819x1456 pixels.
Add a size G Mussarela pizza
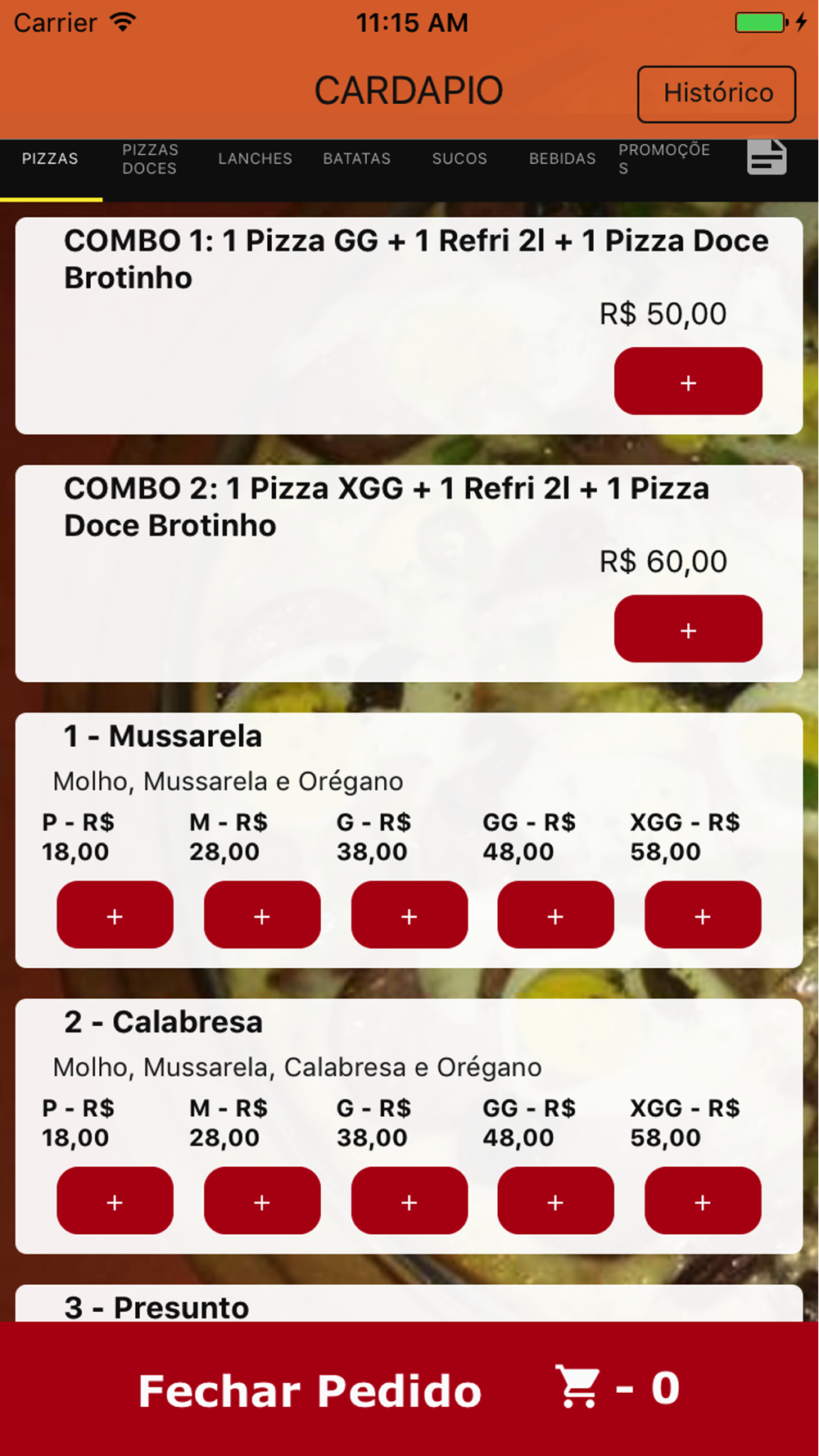[x=409, y=915]
